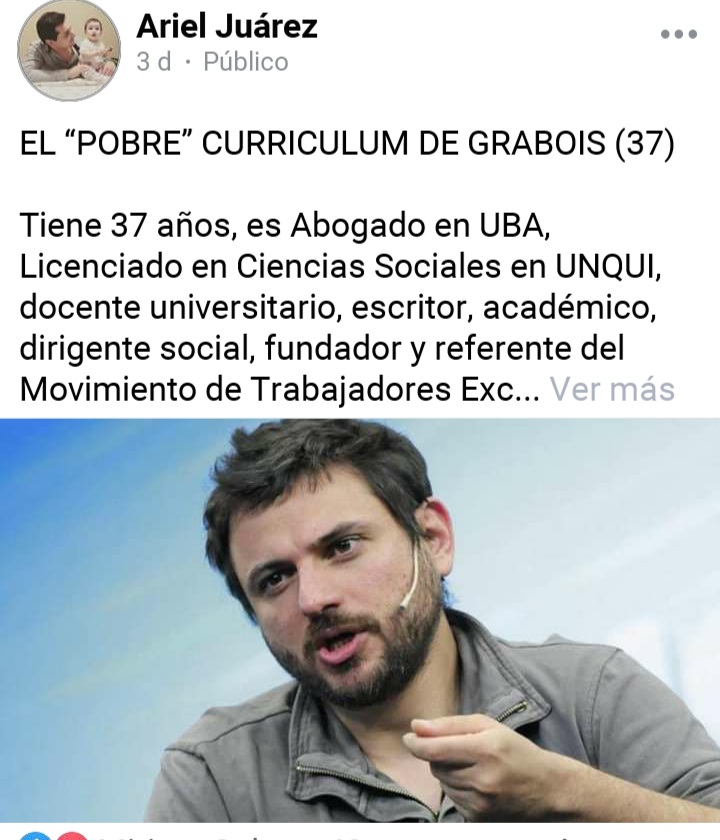Open the post's three-dot options menu
This screenshot has width=720, height=840.
[678, 34]
